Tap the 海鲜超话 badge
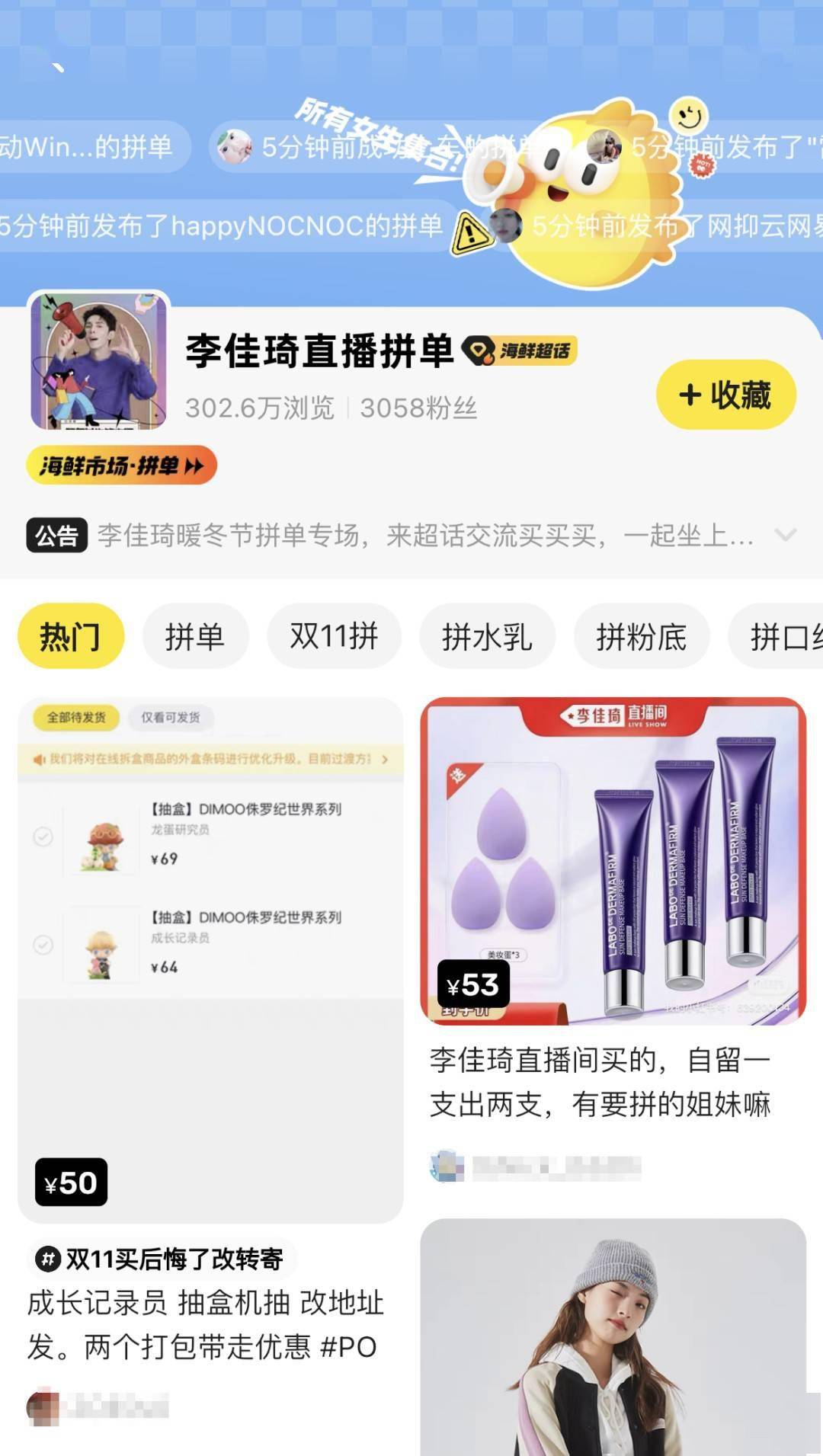 pyautogui.click(x=520, y=350)
